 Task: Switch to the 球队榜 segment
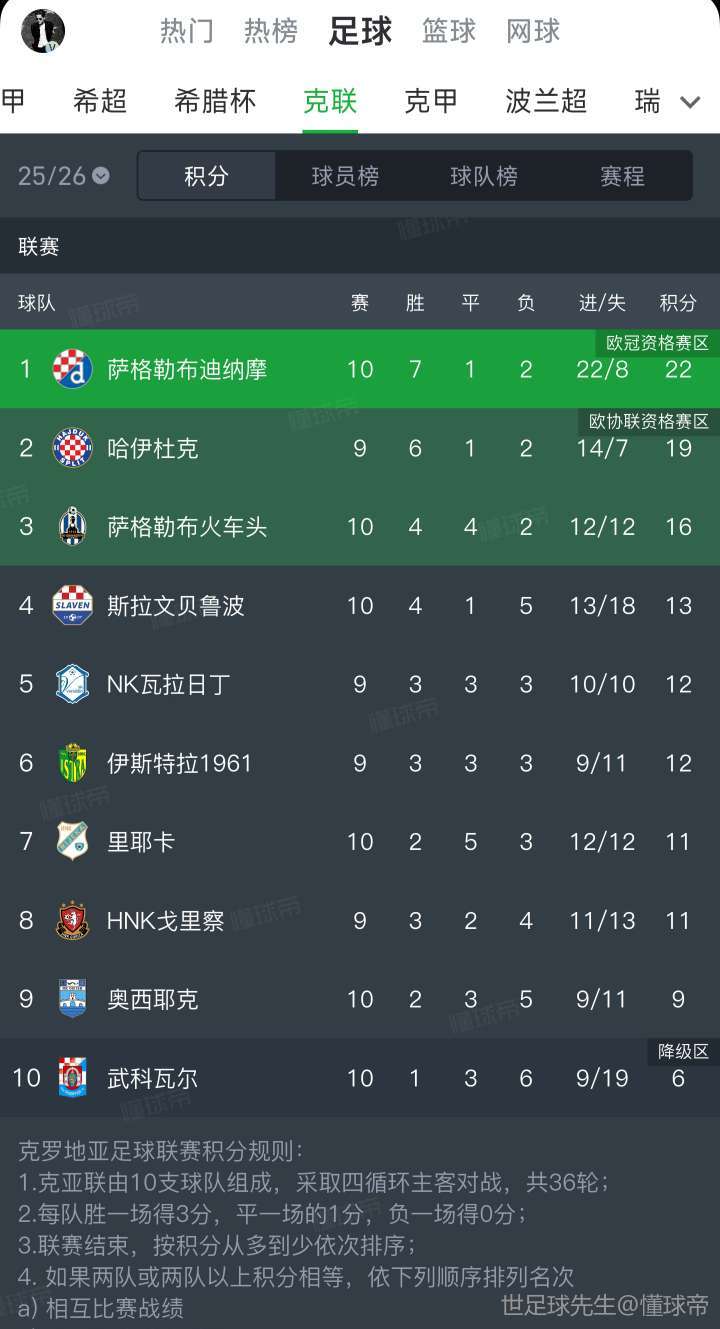coord(484,177)
